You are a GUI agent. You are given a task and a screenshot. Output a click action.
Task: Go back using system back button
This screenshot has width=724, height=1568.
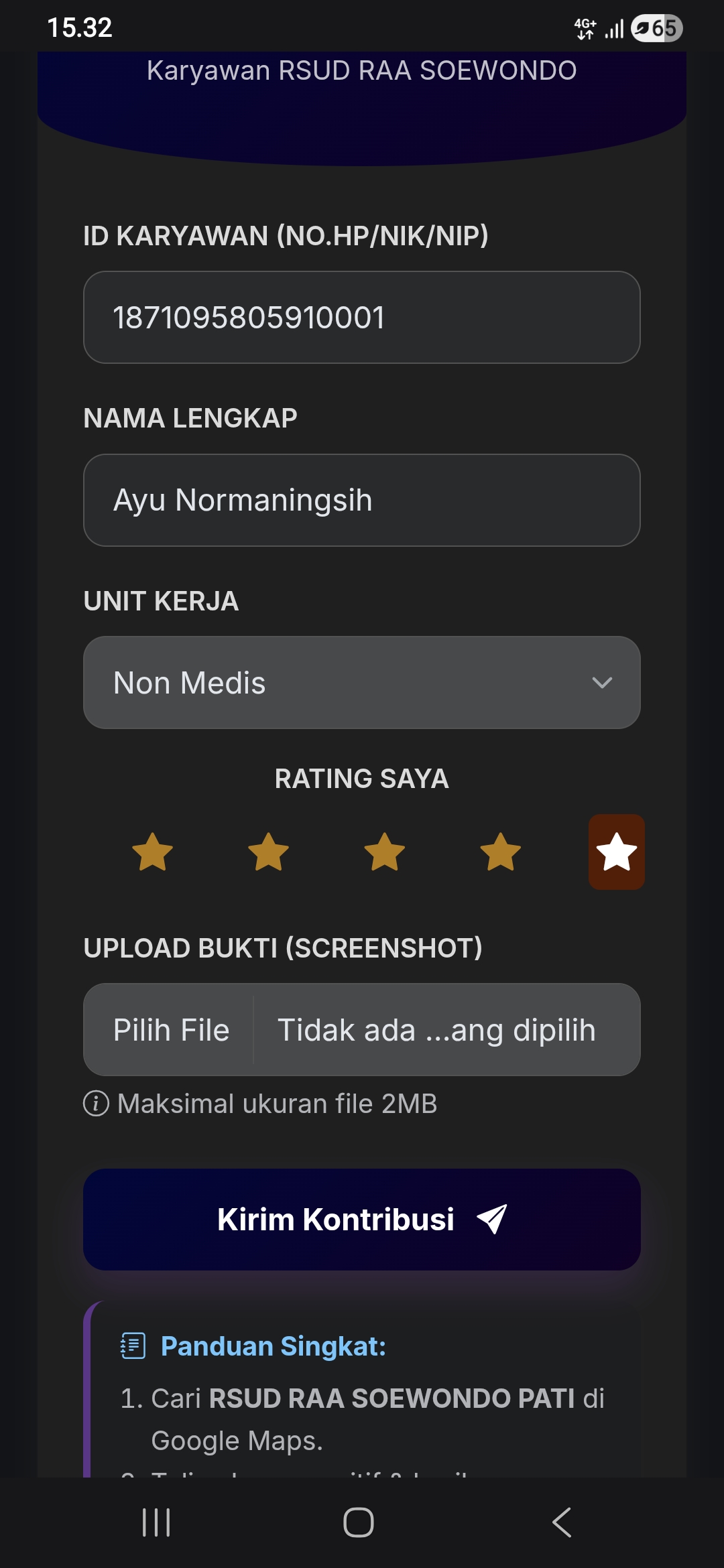pyautogui.click(x=562, y=1522)
